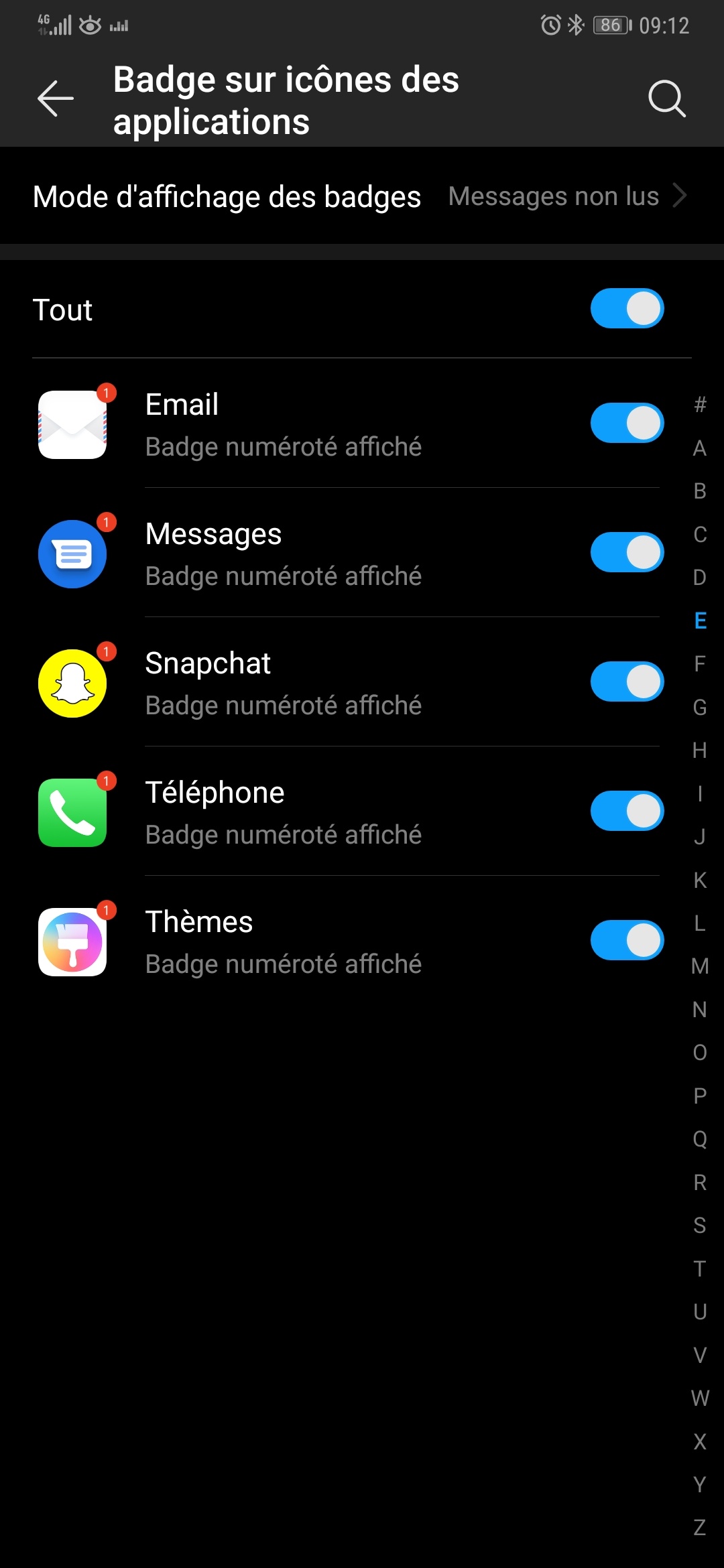Go back using the arrow icon
The height and width of the screenshot is (1568, 724).
click(55, 99)
